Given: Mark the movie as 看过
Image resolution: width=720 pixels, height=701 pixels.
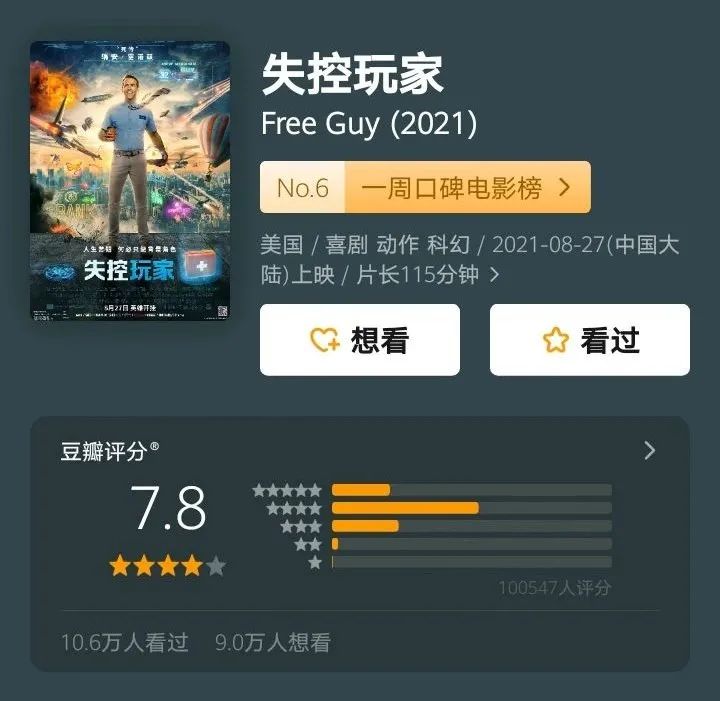Looking at the screenshot, I should [590, 340].
